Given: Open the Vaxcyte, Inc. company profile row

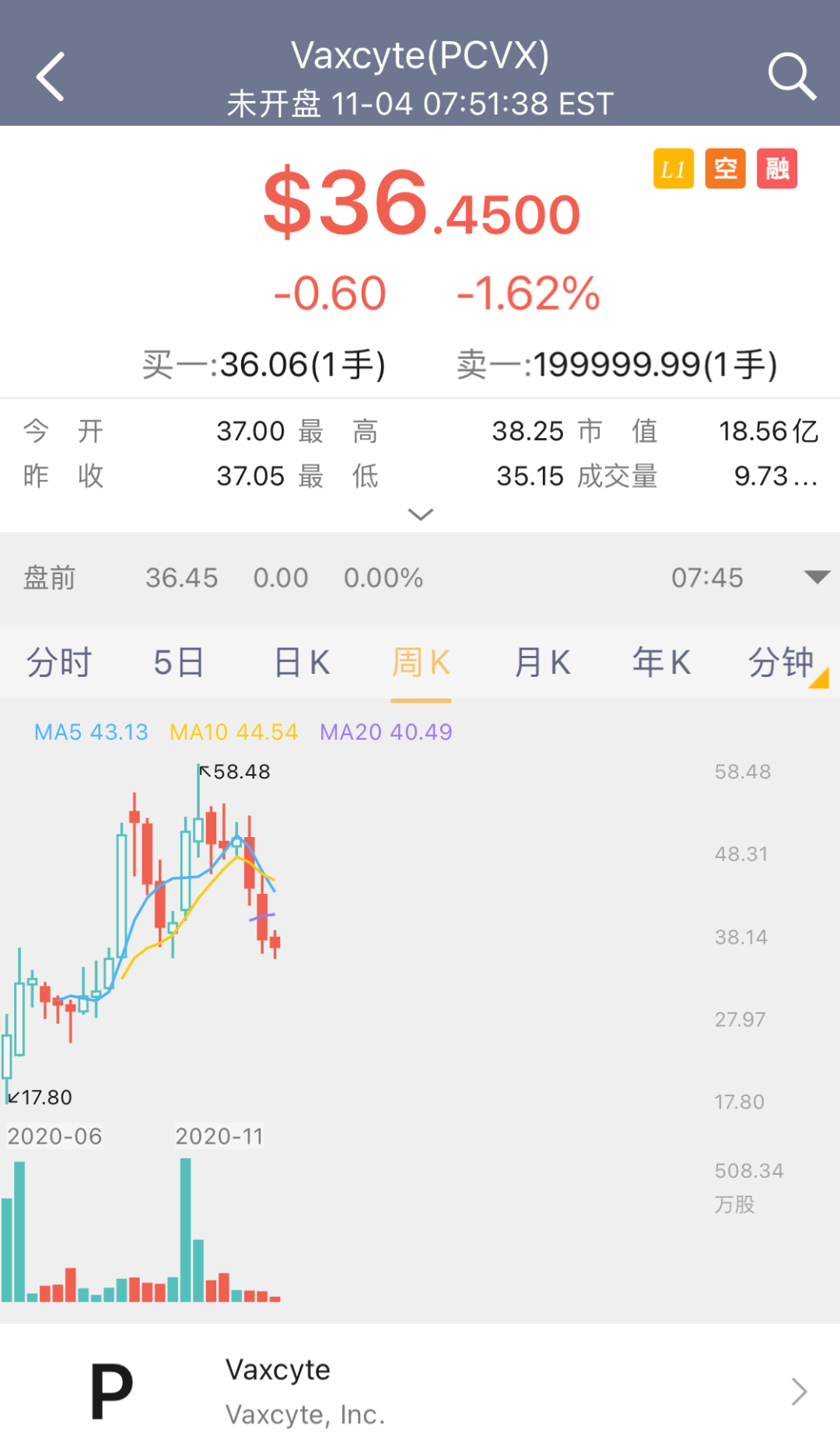Looking at the screenshot, I should pos(420,1391).
